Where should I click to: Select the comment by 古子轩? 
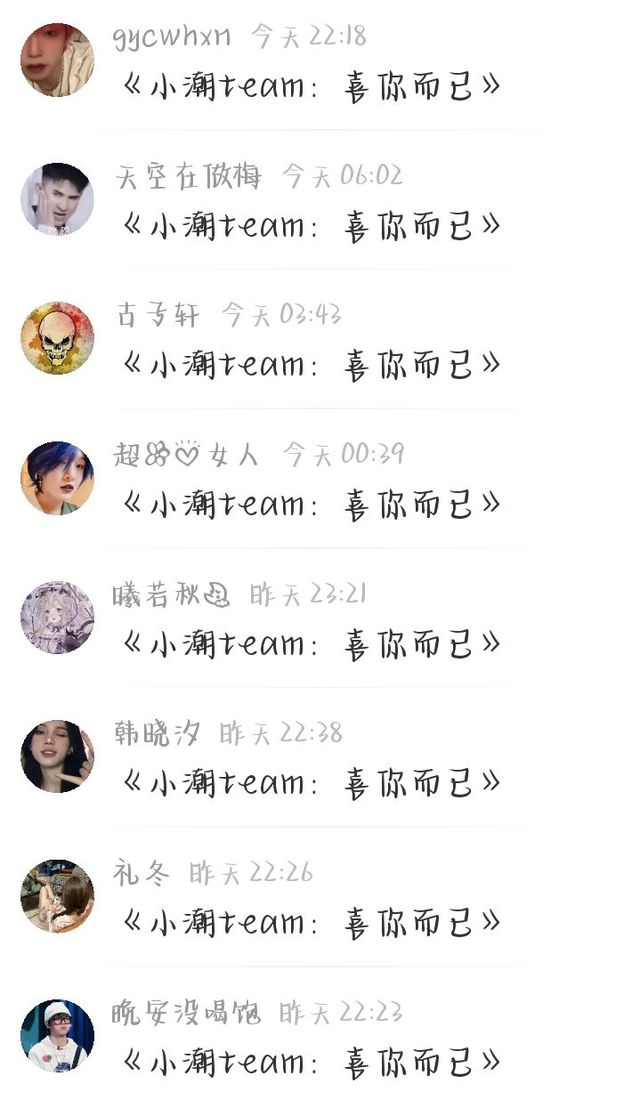pos(310,365)
